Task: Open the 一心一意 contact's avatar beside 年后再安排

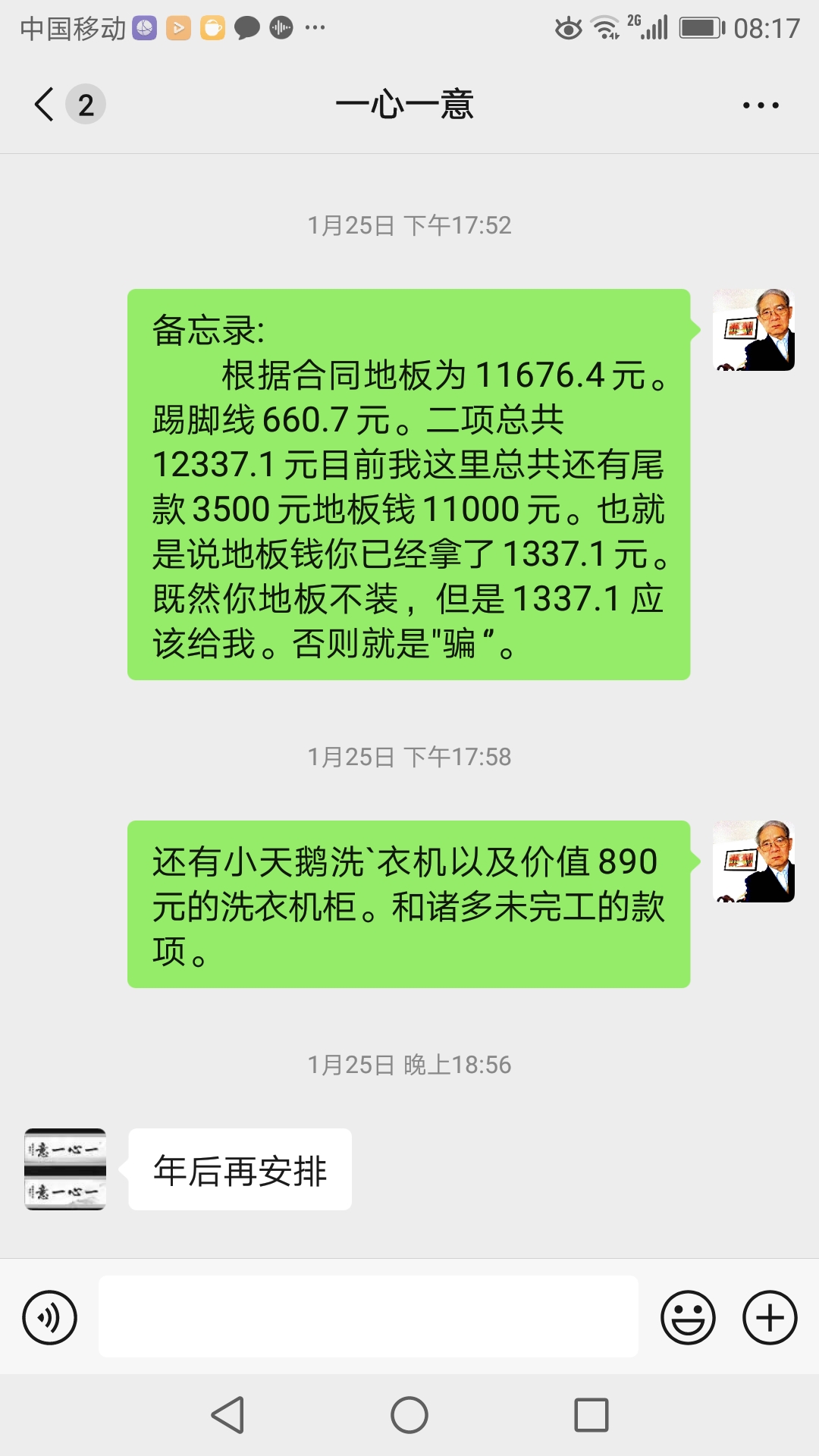Action: [x=65, y=1169]
